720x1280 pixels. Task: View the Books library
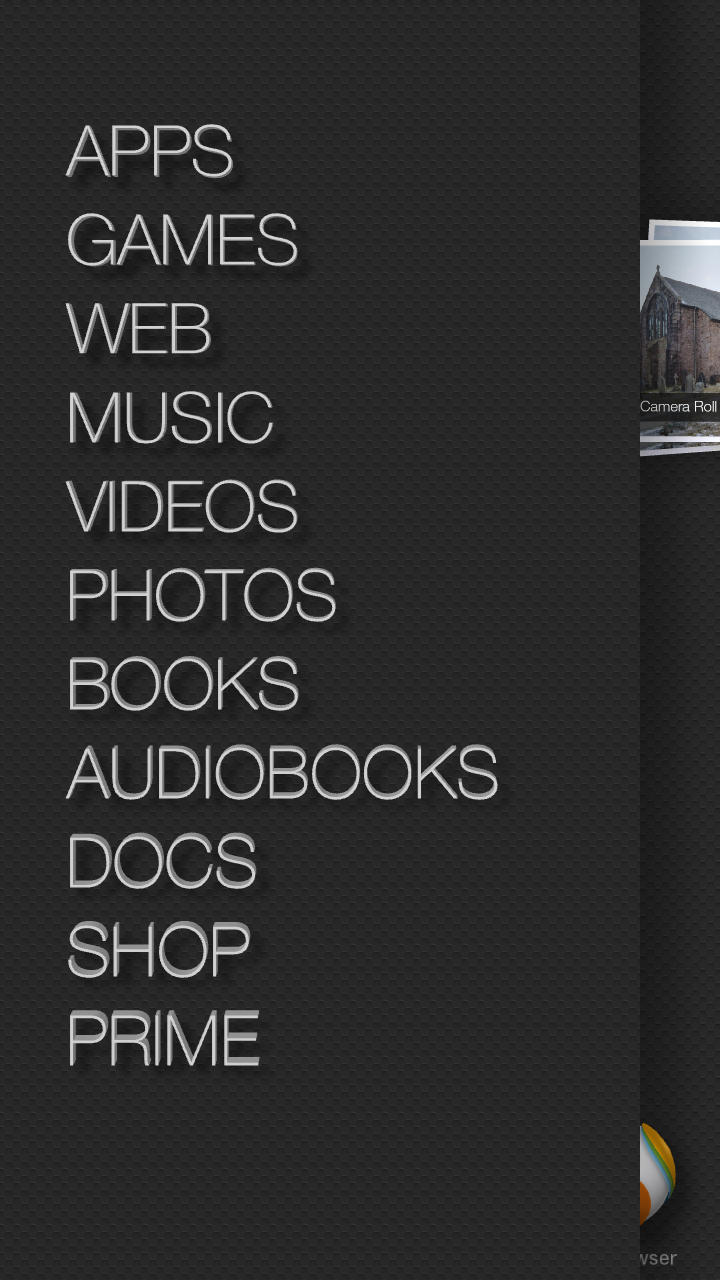tap(183, 684)
